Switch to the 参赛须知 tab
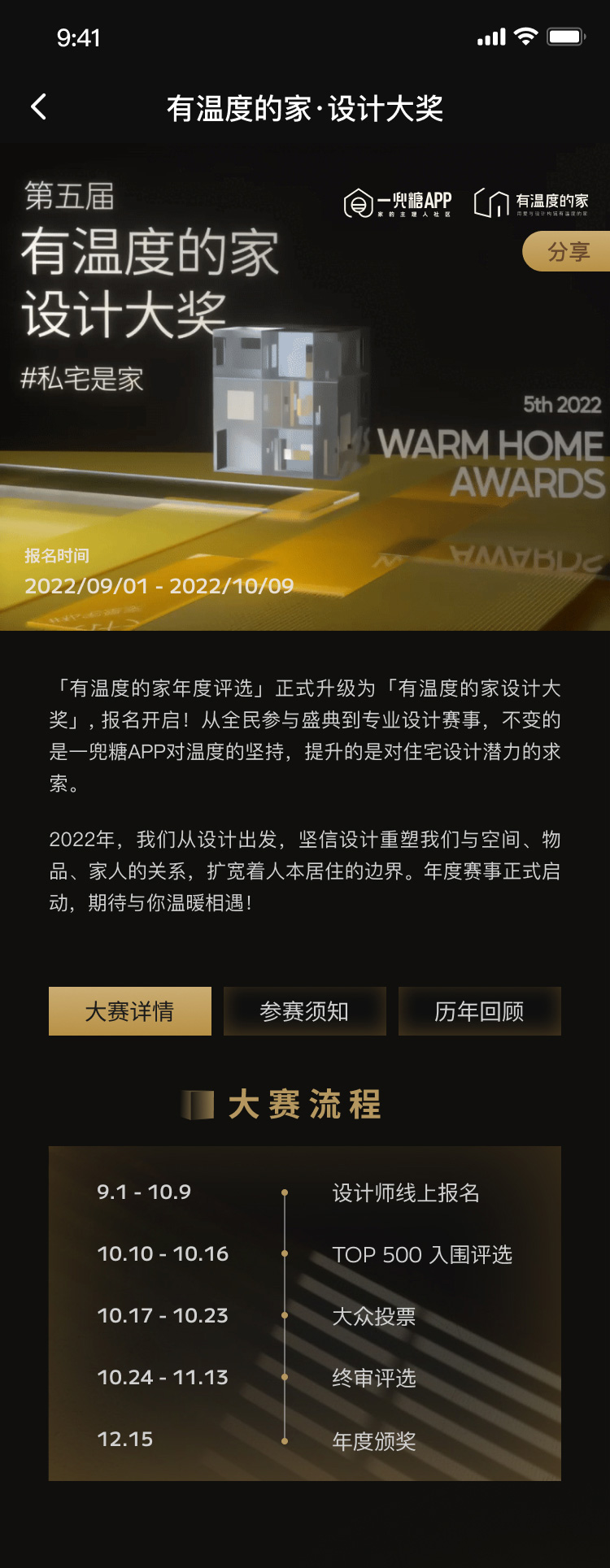The image size is (610, 1568). (x=305, y=1011)
